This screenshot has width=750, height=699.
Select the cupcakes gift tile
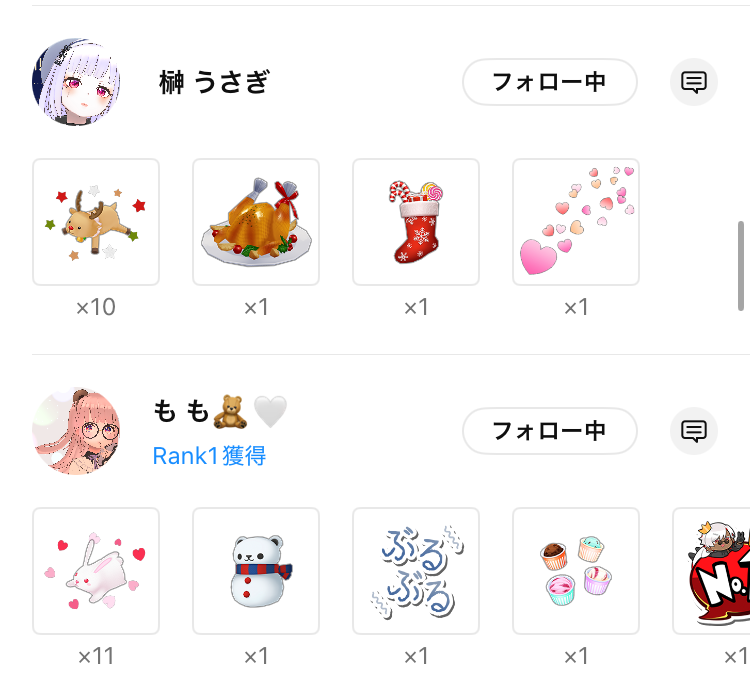click(x=576, y=571)
